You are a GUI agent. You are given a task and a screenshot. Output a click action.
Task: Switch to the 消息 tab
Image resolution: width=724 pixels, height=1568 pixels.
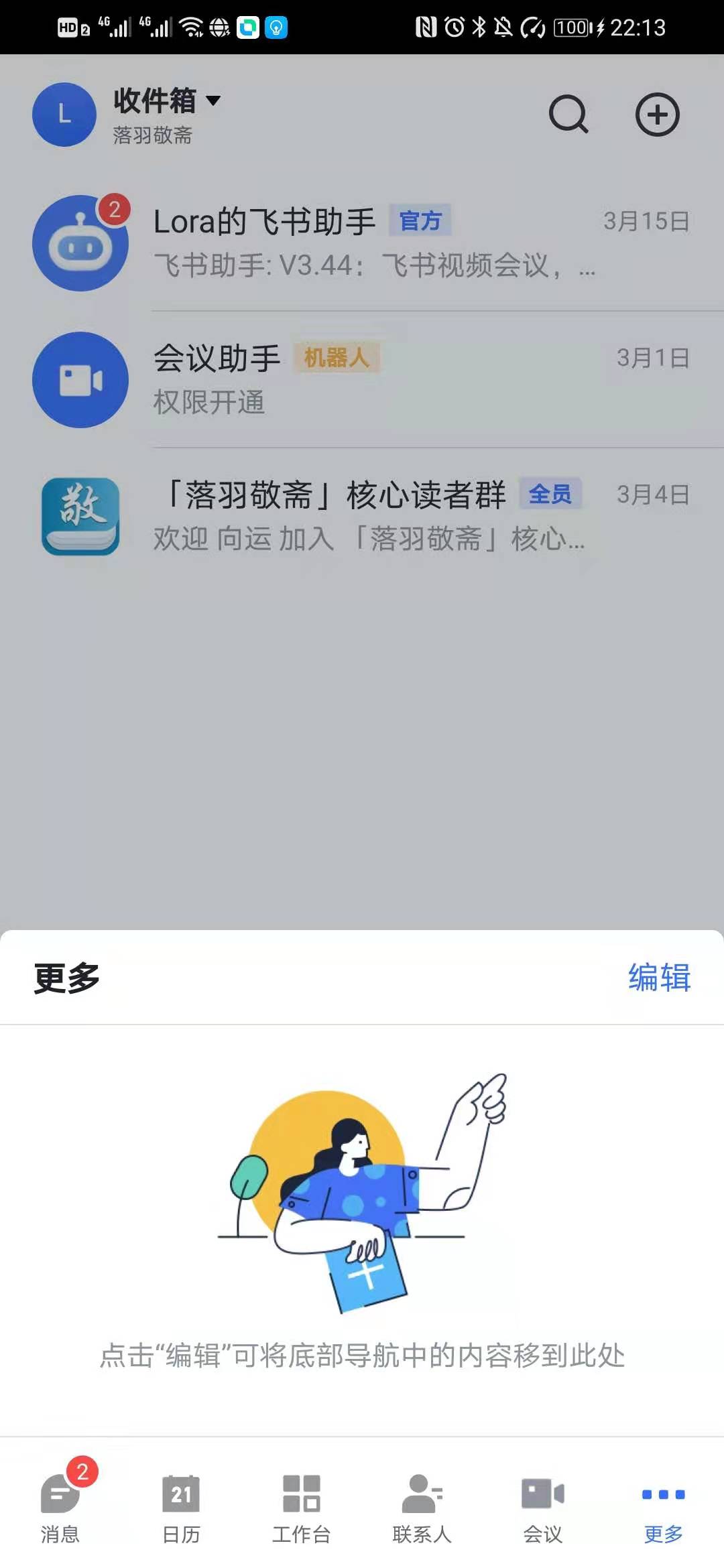(60, 1505)
